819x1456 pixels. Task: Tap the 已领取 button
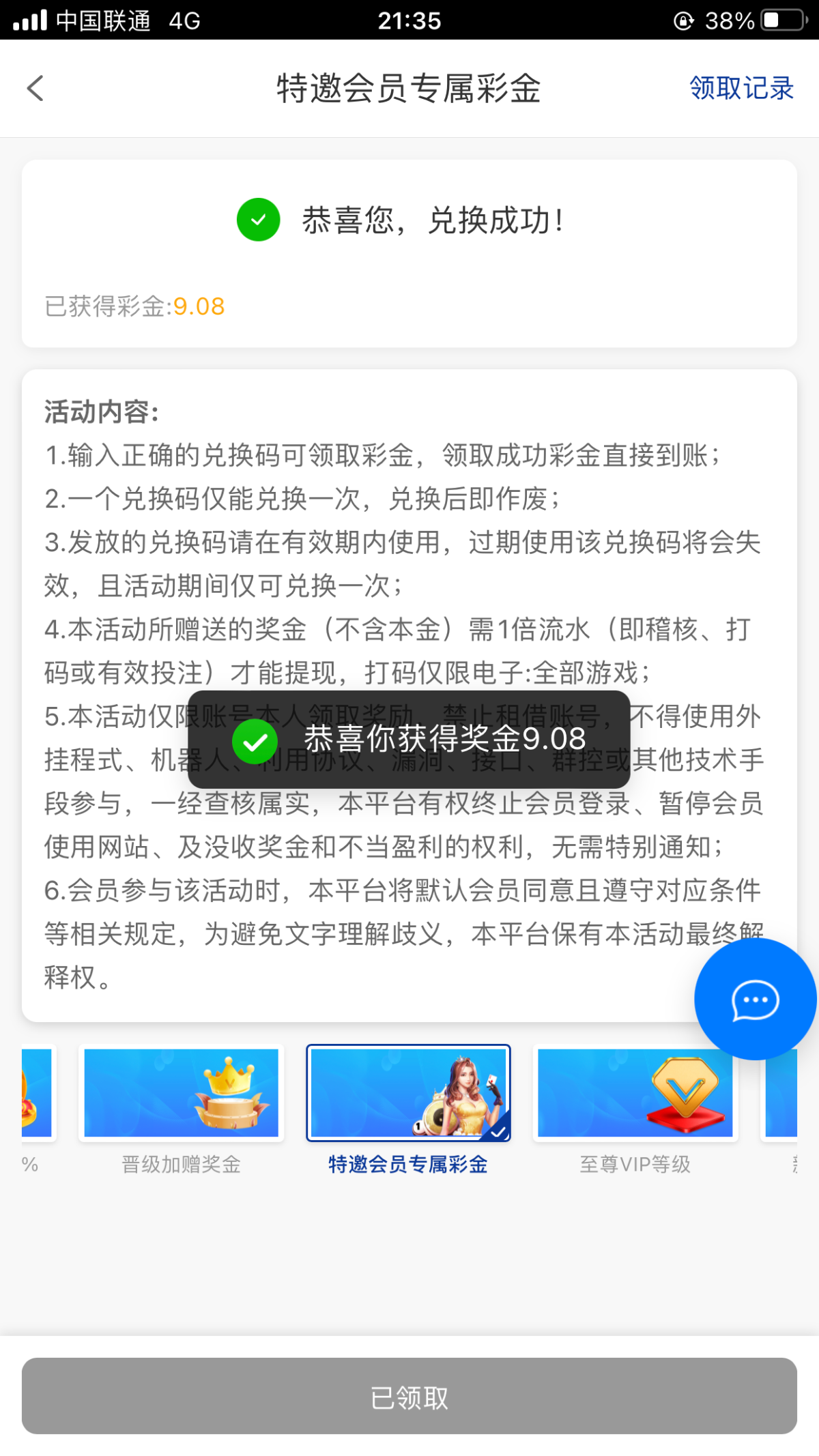(x=409, y=1396)
